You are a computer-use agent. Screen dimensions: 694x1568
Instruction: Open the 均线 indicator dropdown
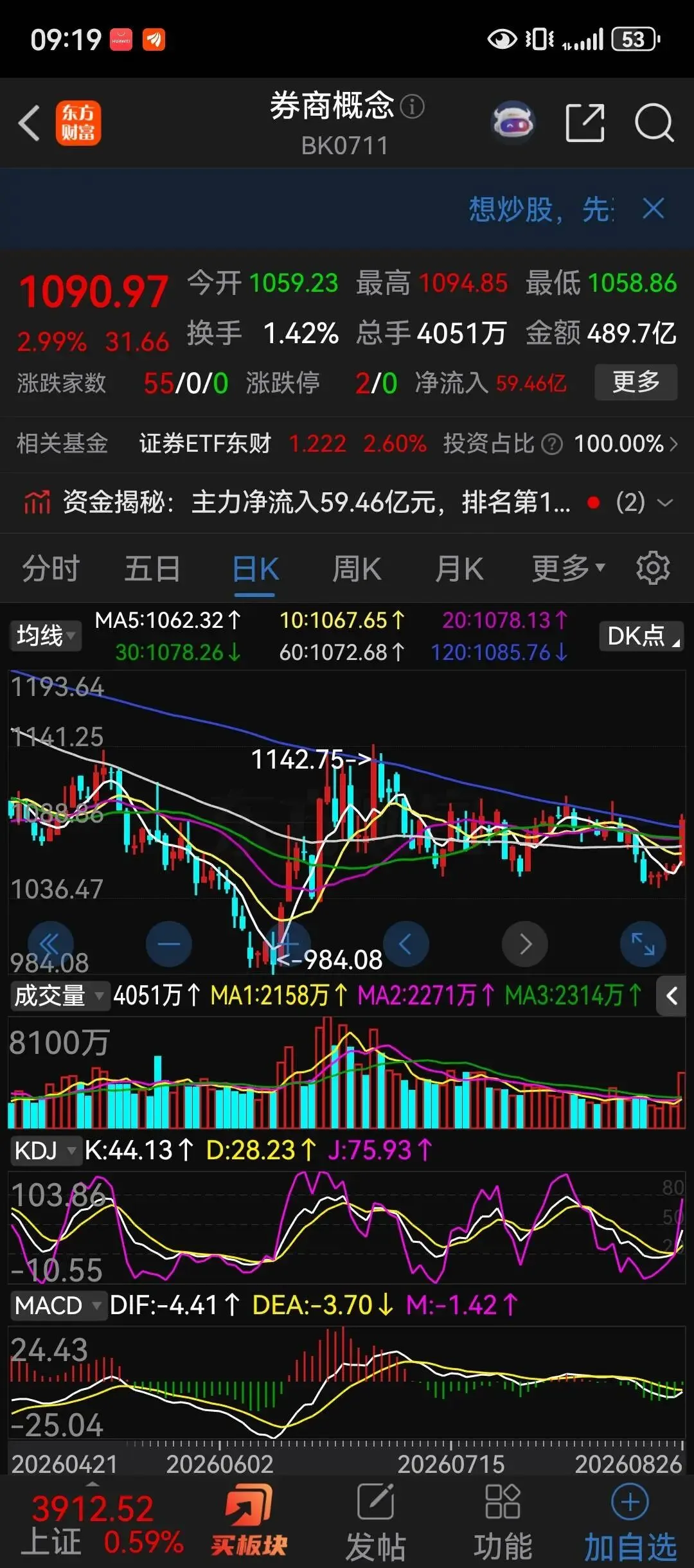(45, 636)
